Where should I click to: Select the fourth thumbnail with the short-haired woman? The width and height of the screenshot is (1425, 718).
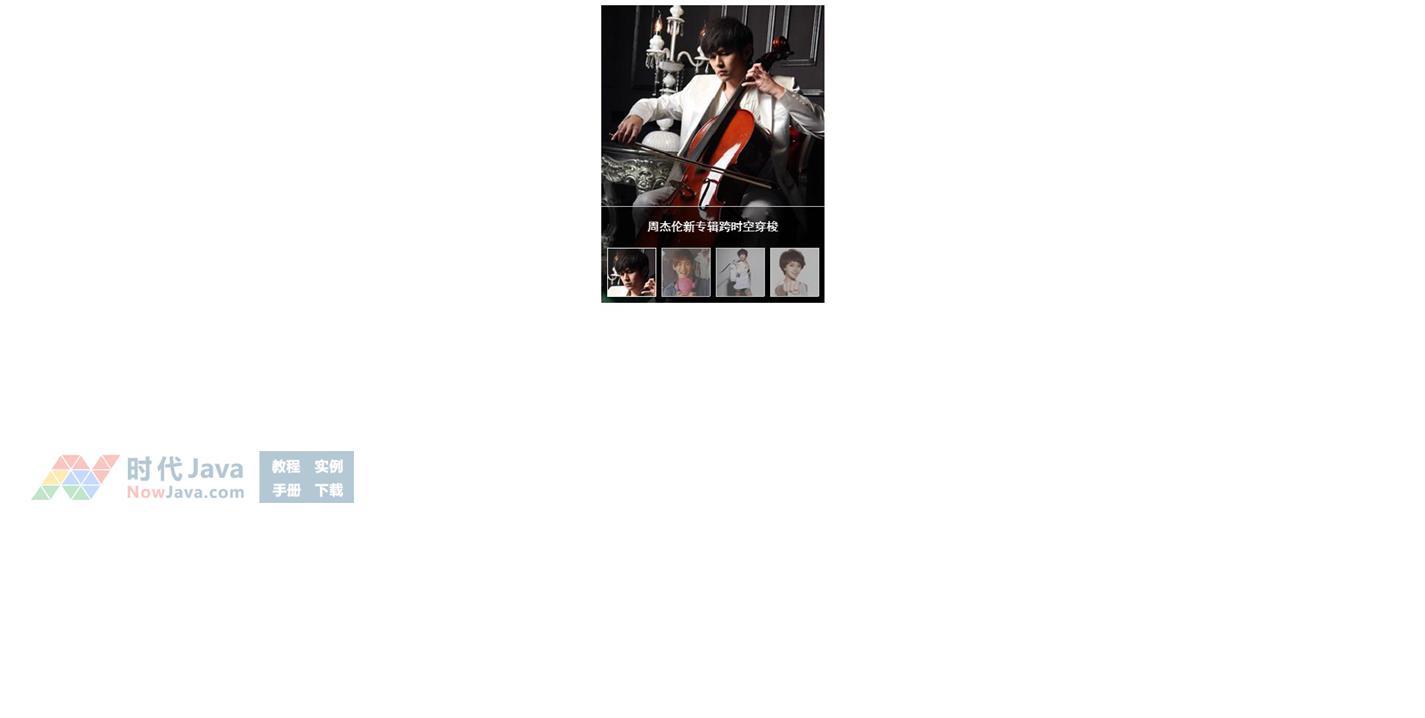point(794,272)
